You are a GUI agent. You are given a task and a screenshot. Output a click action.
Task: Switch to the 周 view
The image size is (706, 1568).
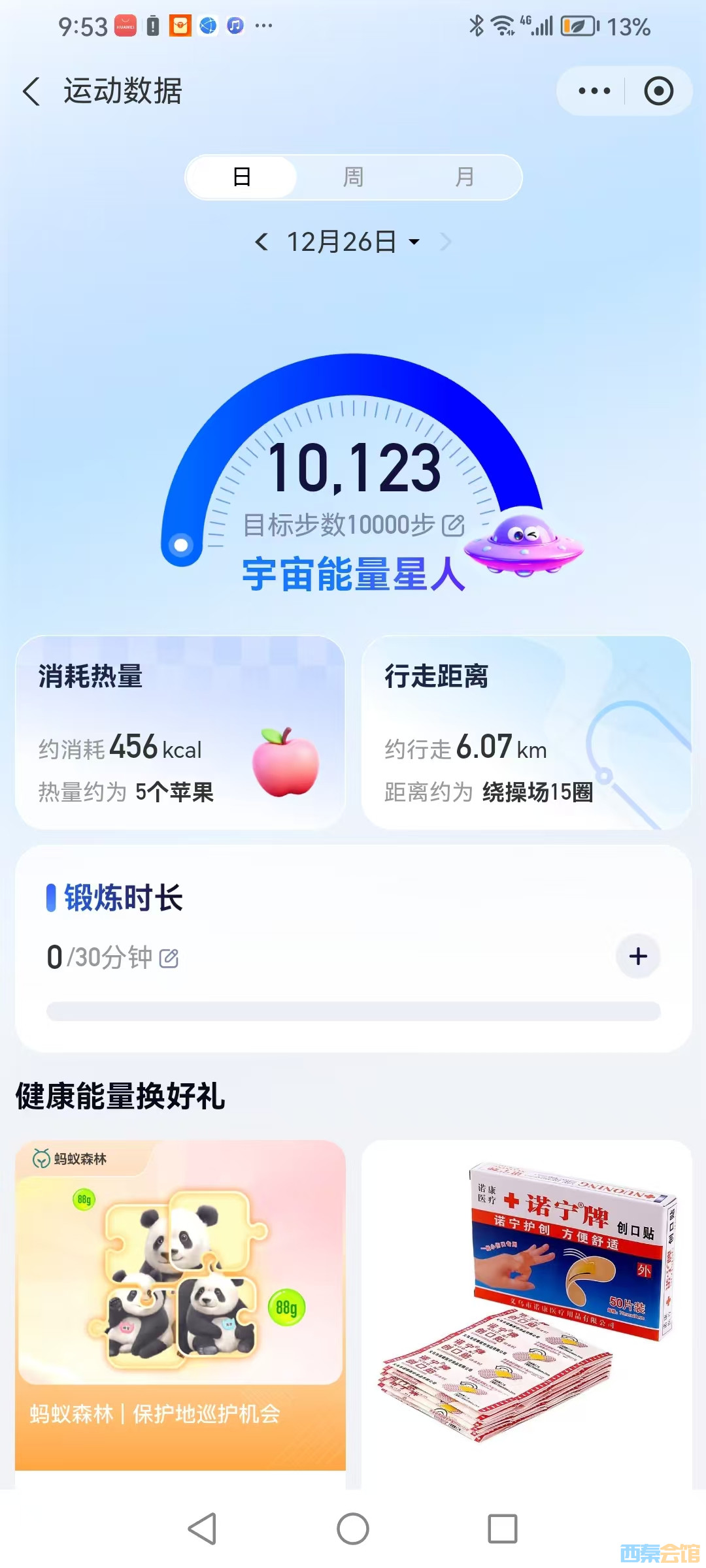click(x=353, y=177)
